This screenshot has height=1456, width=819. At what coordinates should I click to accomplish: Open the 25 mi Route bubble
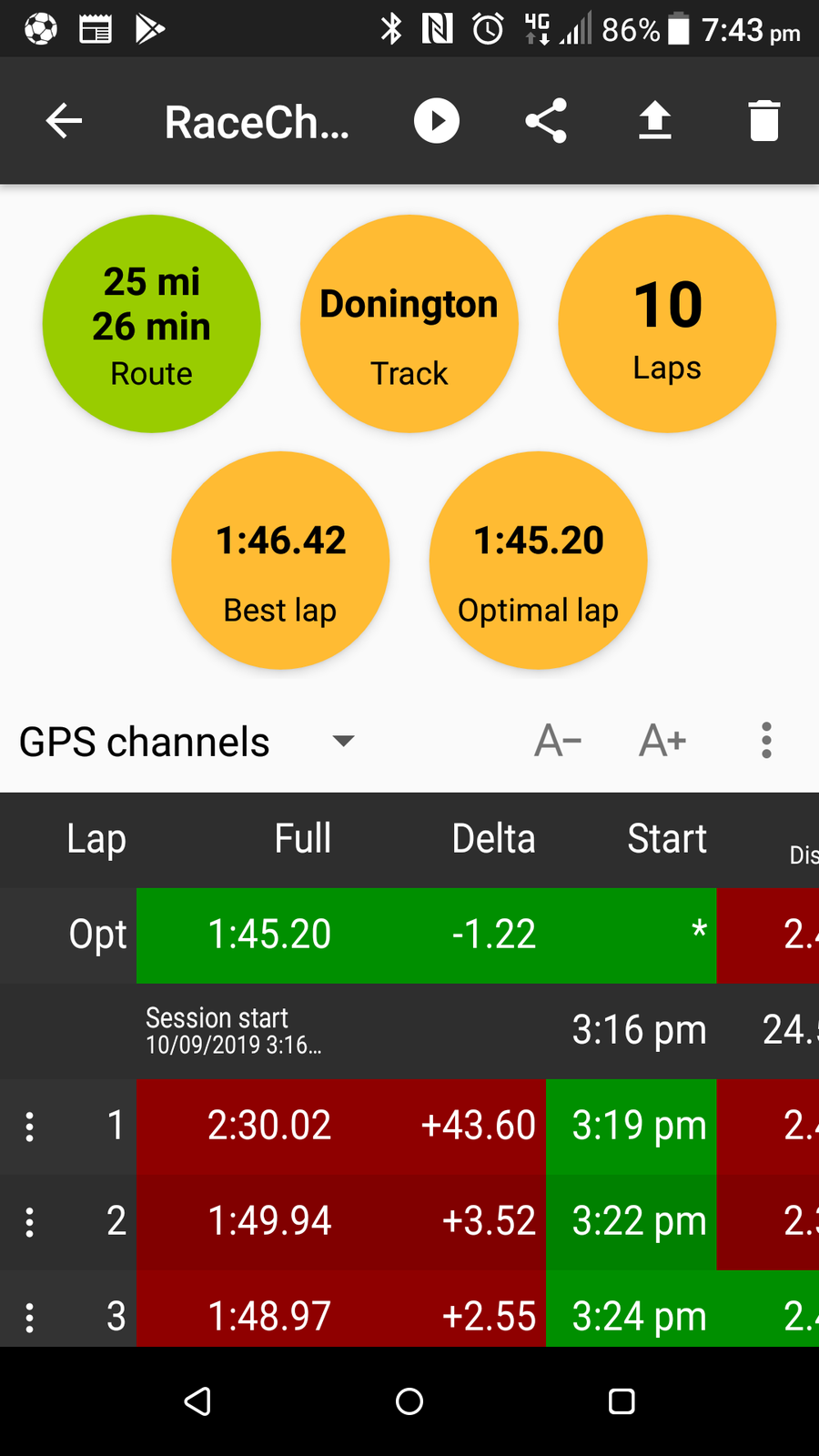(x=152, y=324)
